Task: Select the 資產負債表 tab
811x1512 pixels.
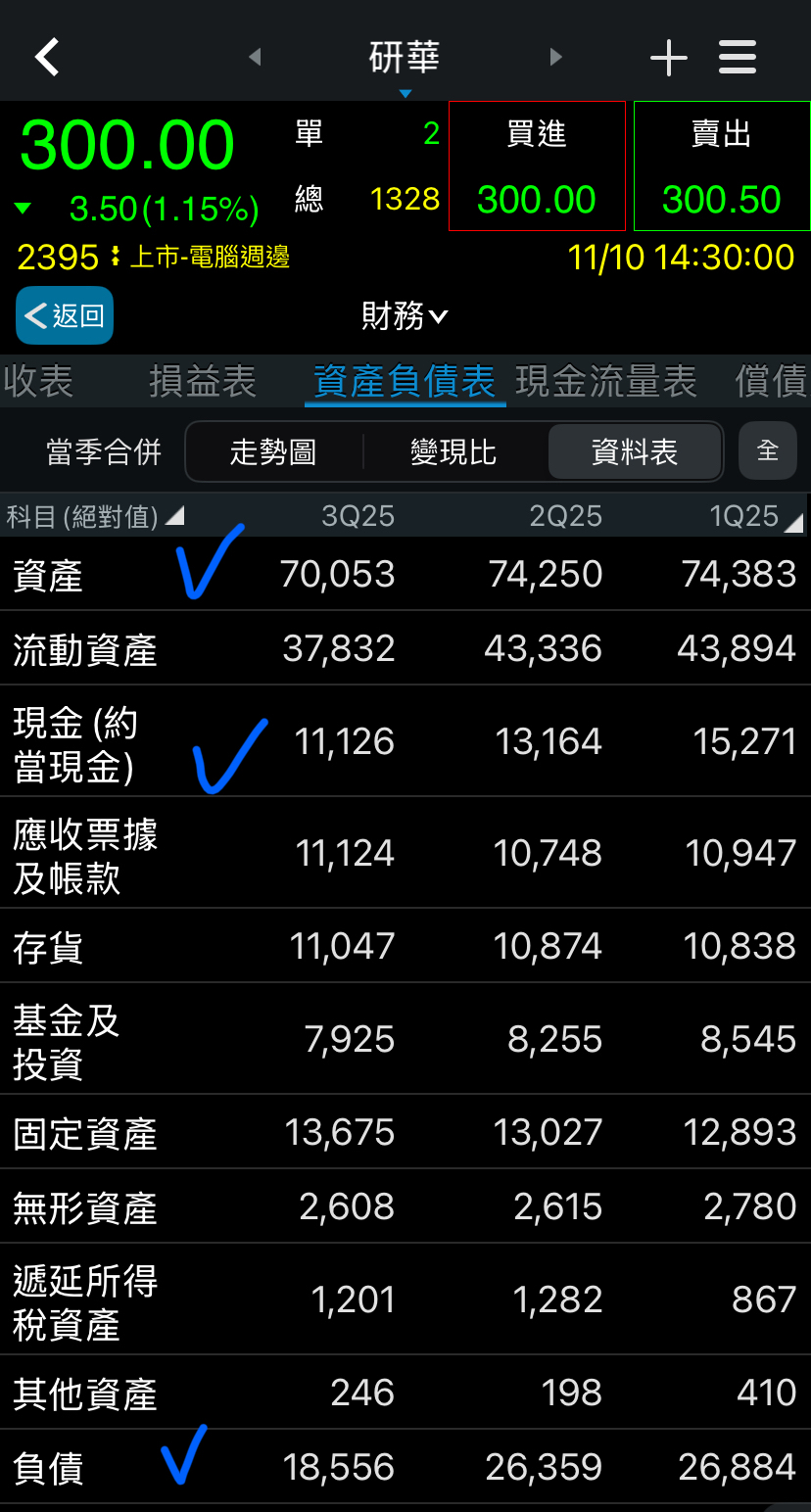Action: click(405, 382)
